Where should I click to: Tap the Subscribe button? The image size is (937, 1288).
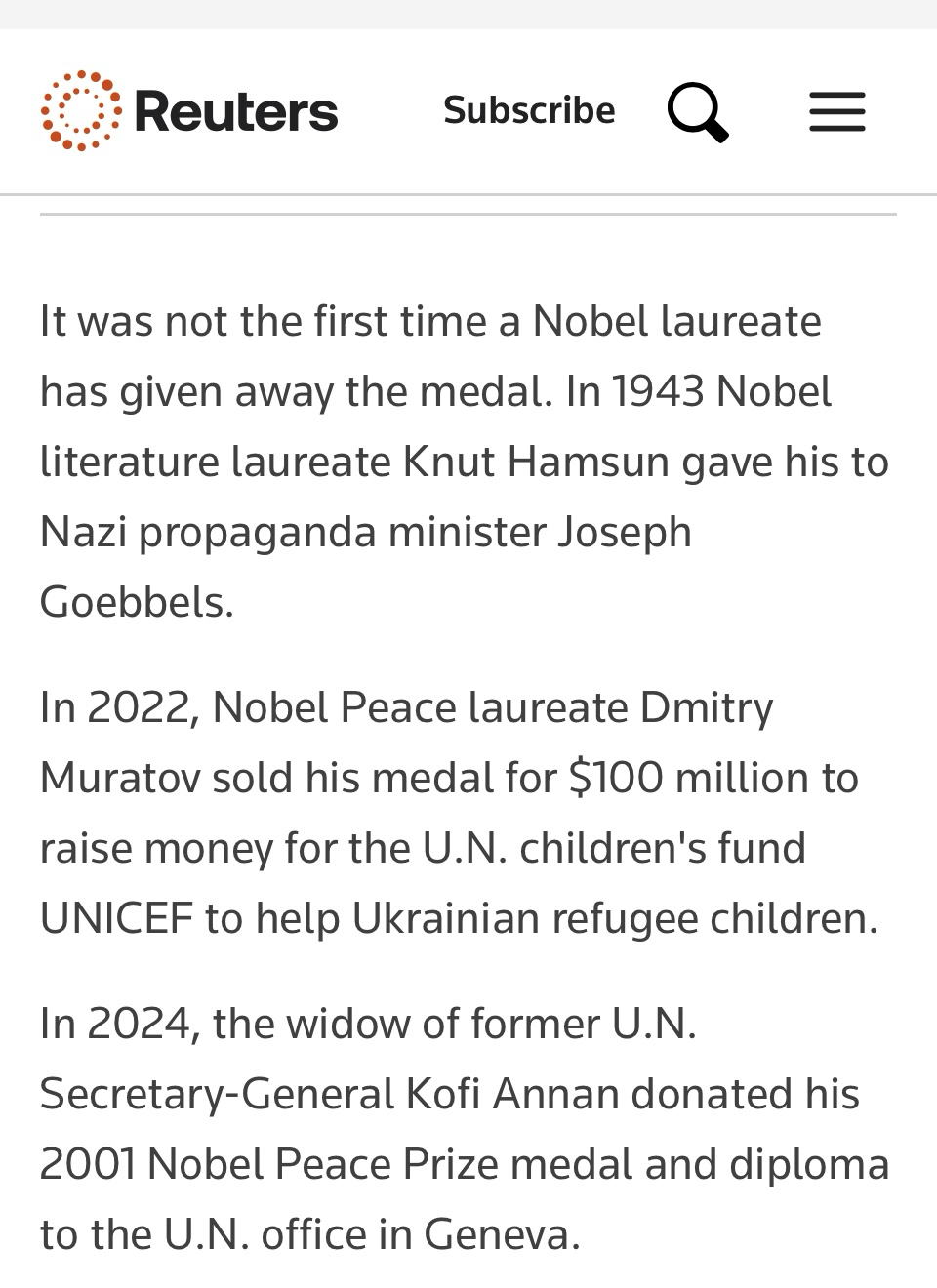[x=529, y=110]
